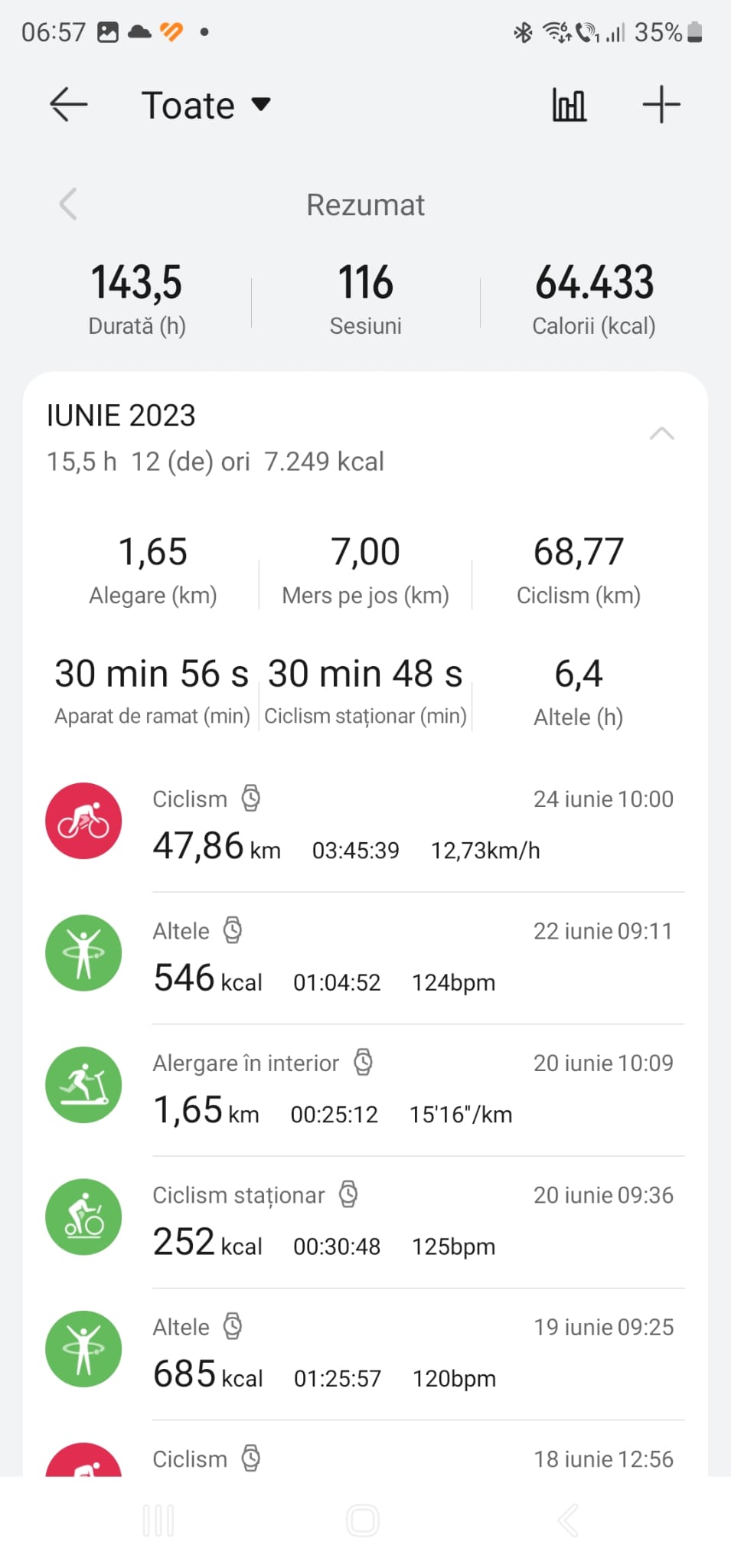Go back using the top-left arrow
The image size is (731, 1568).
69,105
